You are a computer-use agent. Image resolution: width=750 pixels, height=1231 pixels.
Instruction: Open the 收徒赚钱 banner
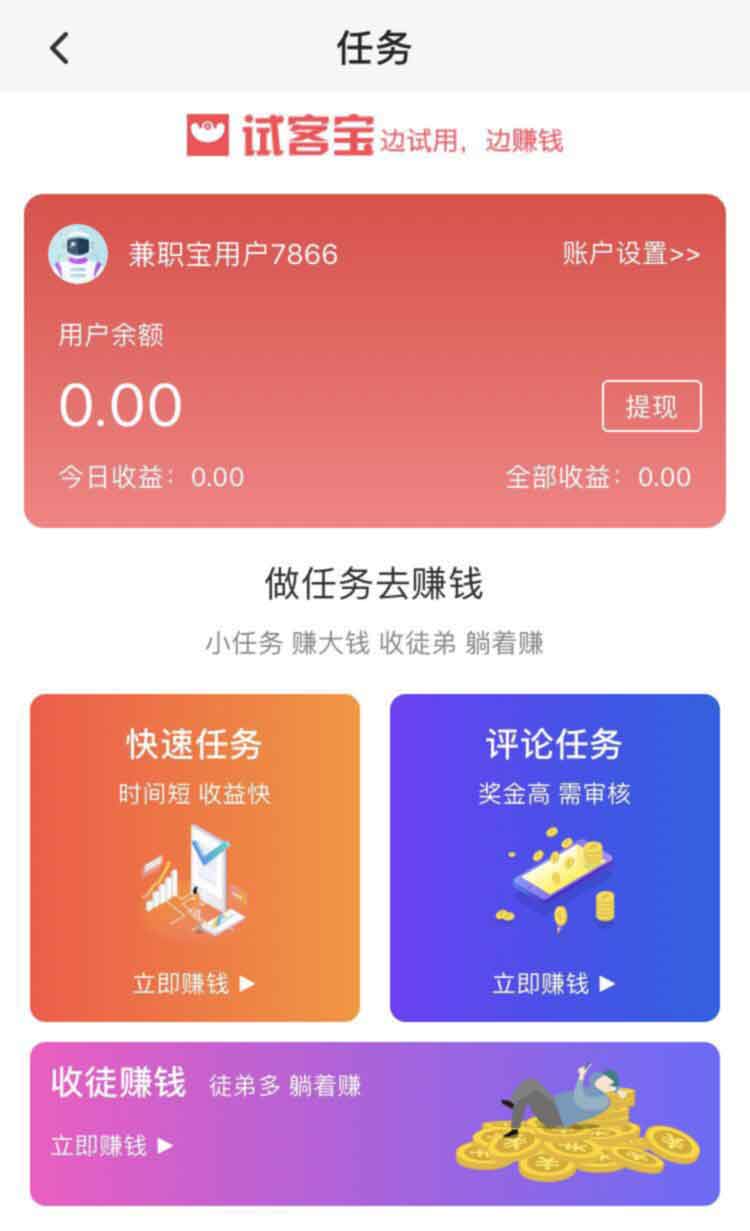tap(374, 1123)
